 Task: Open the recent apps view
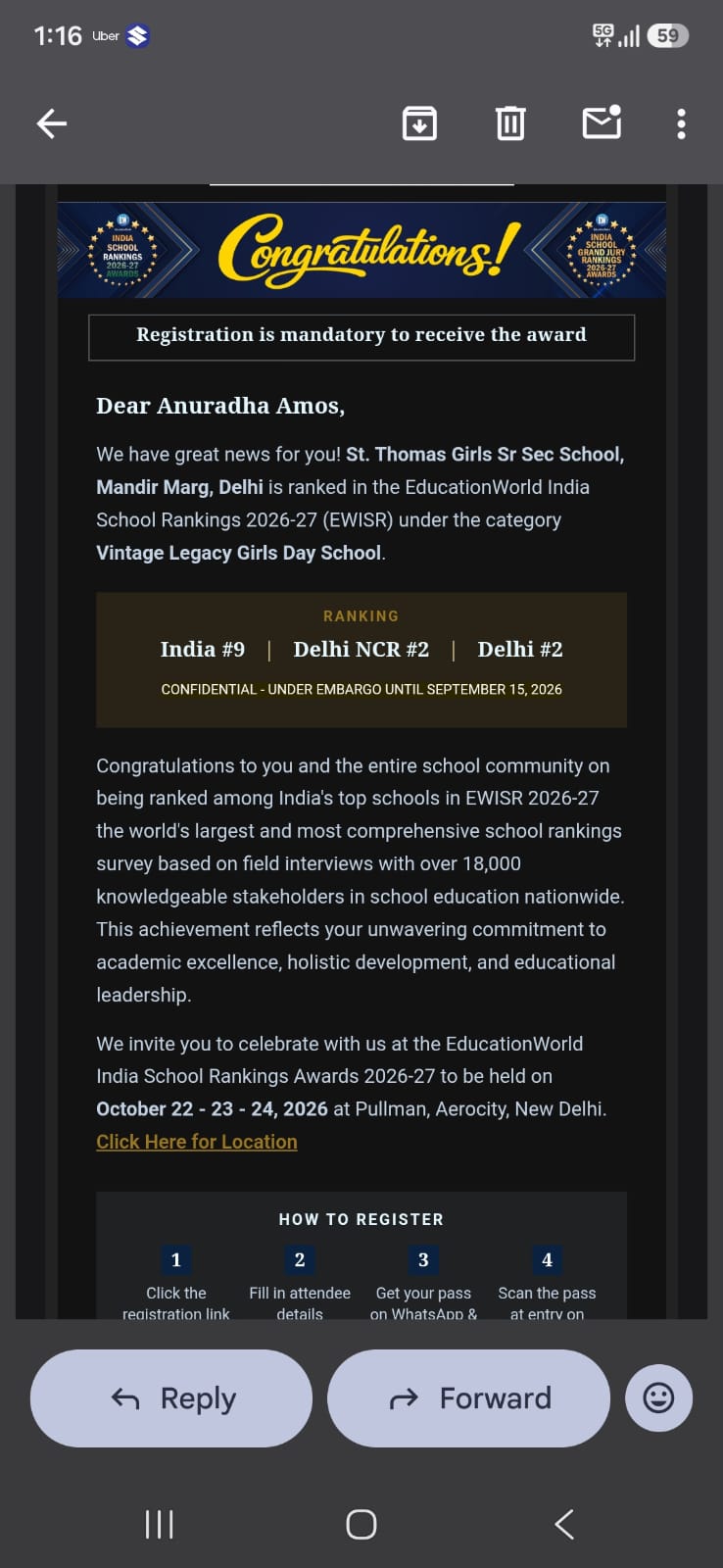159,1524
